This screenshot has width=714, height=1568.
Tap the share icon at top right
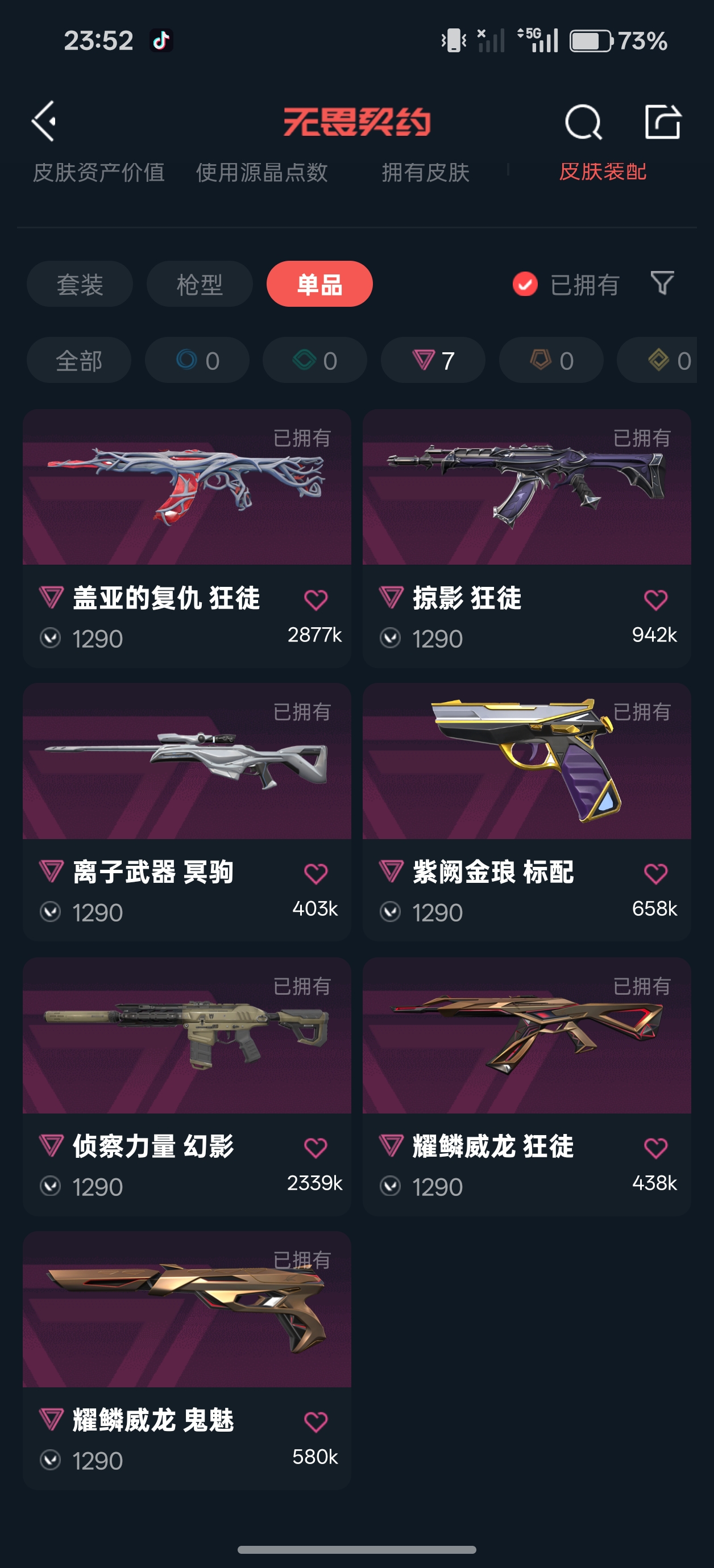click(662, 122)
